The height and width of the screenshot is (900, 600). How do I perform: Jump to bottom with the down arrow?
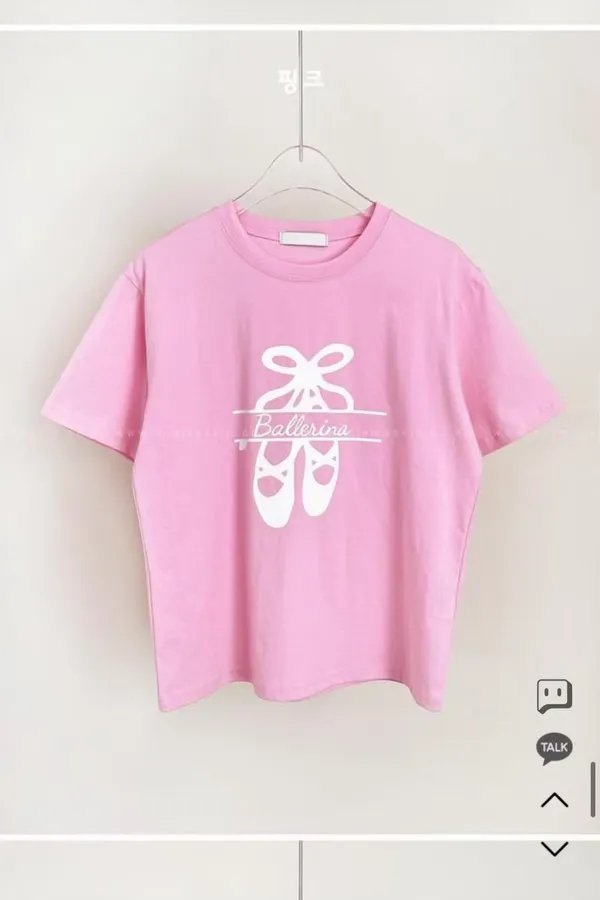point(554,848)
